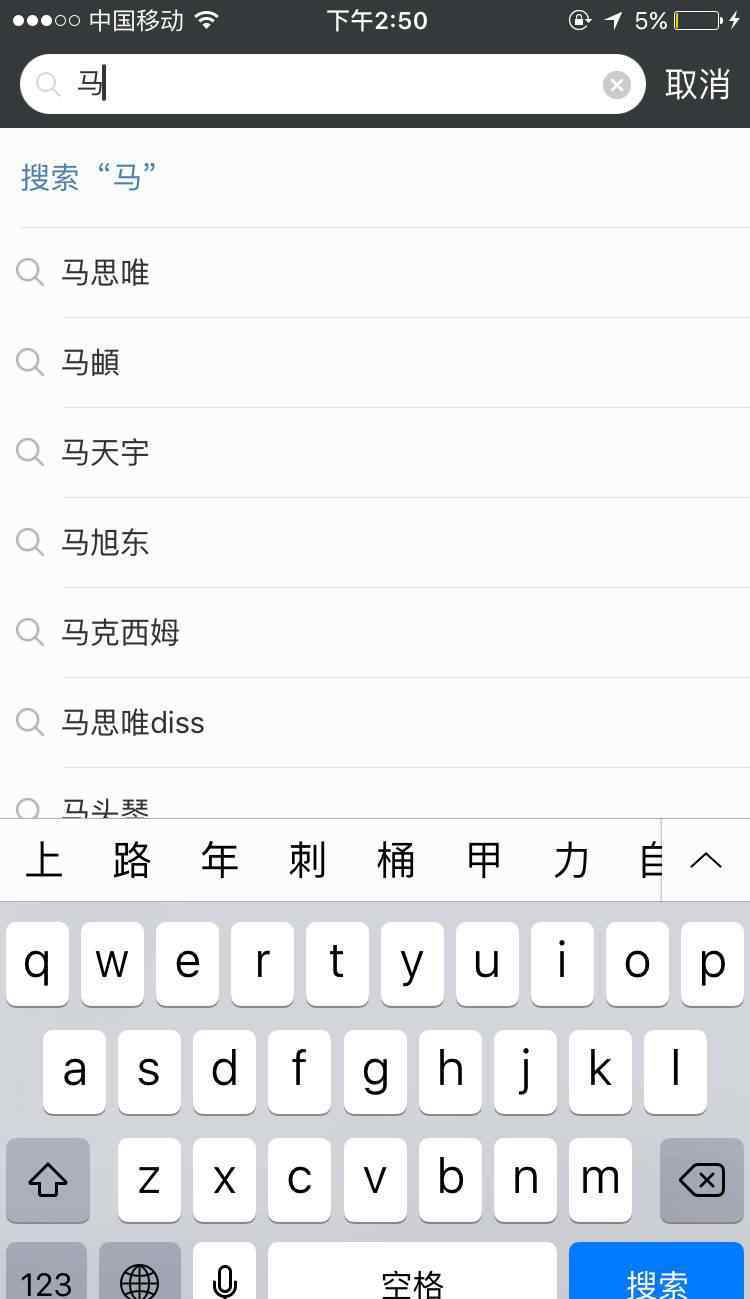Choose candidate word 上 on the keyboard
Viewport: 750px width, 1299px height.
tap(44, 860)
